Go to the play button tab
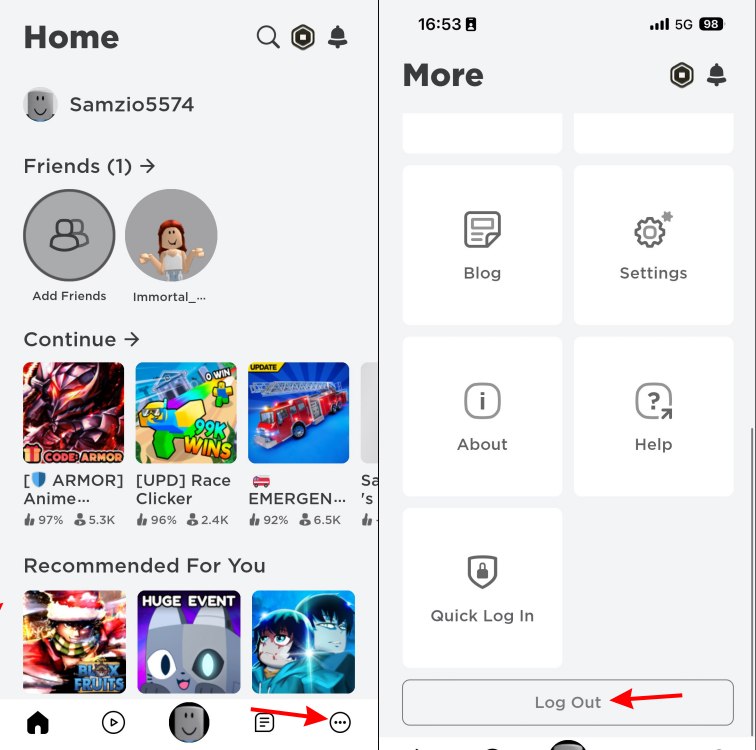This screenshot has height=750, width=756. (x=113, y=722)
